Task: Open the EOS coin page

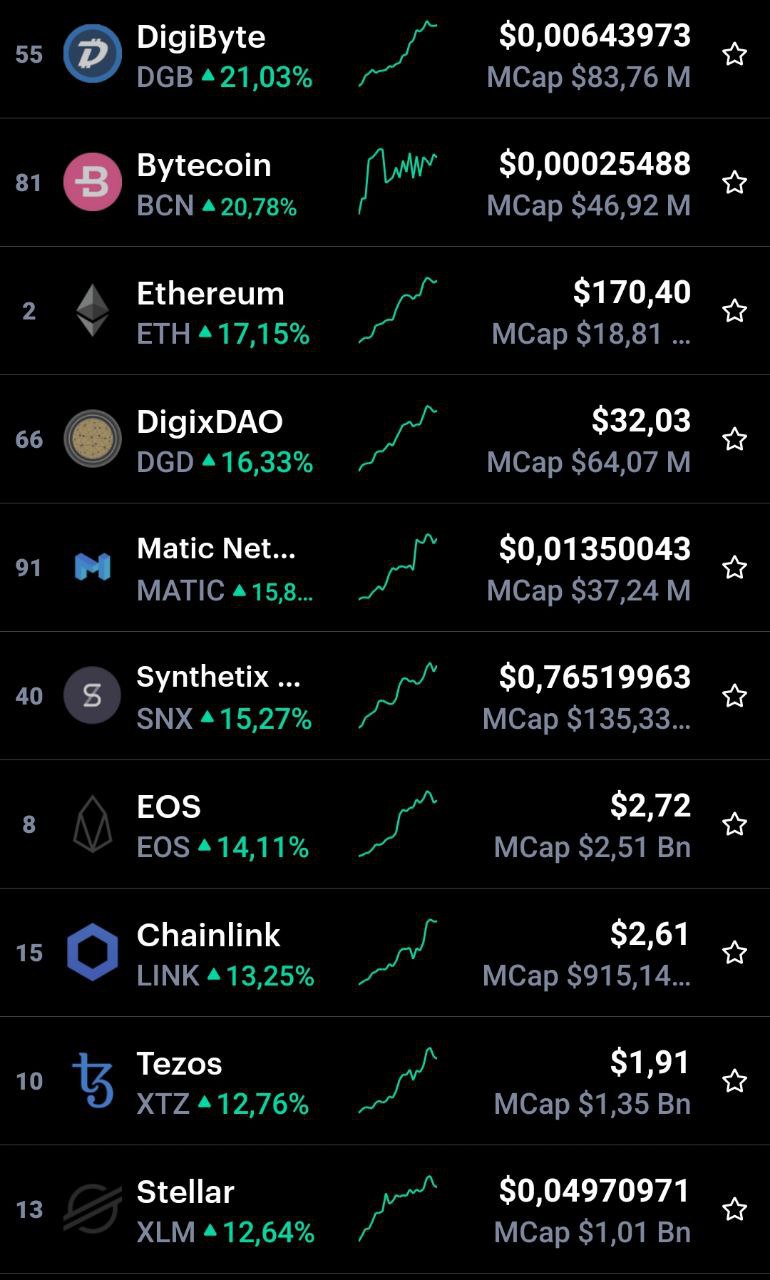Action: click(x=385, y=824)
